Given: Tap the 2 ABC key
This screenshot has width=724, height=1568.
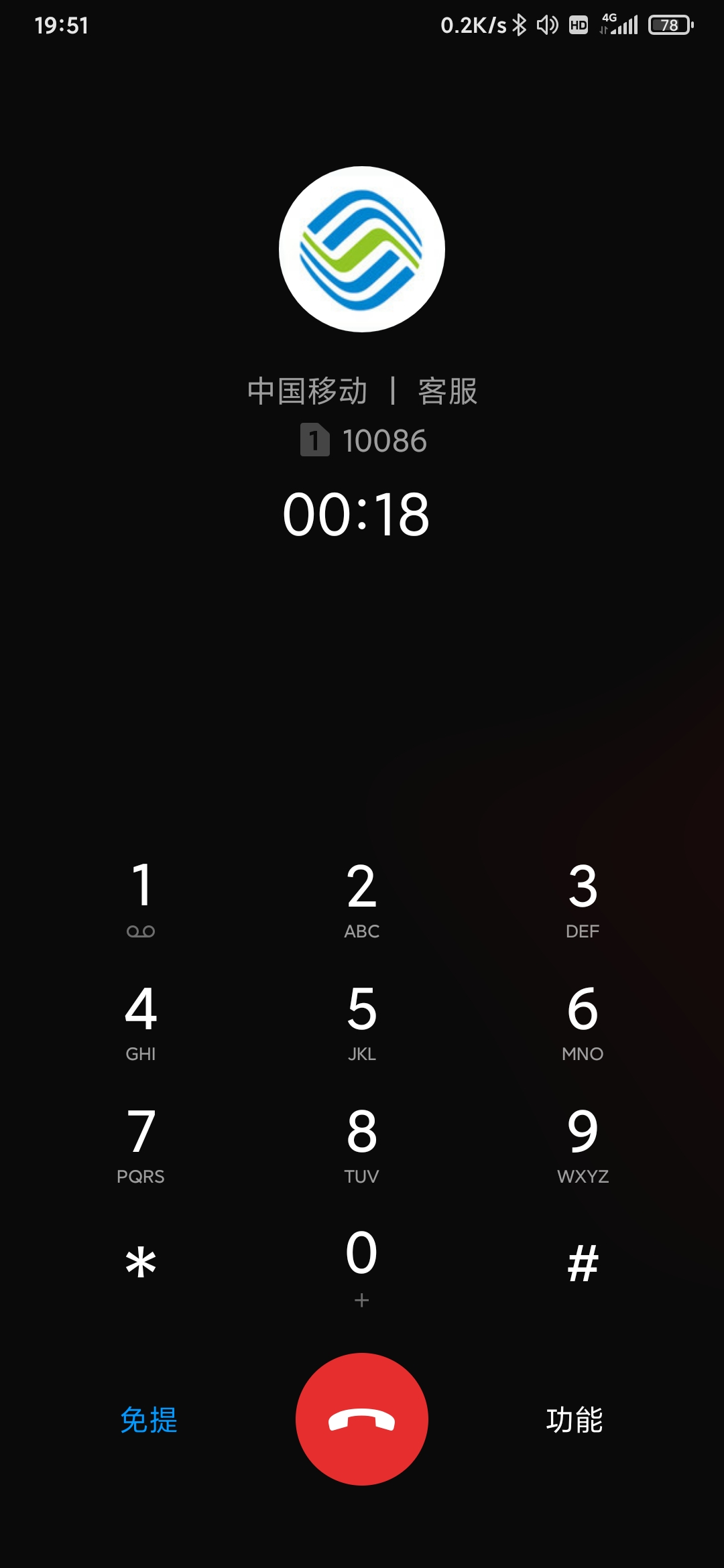Looking at the screenshot, I should 362,899.
